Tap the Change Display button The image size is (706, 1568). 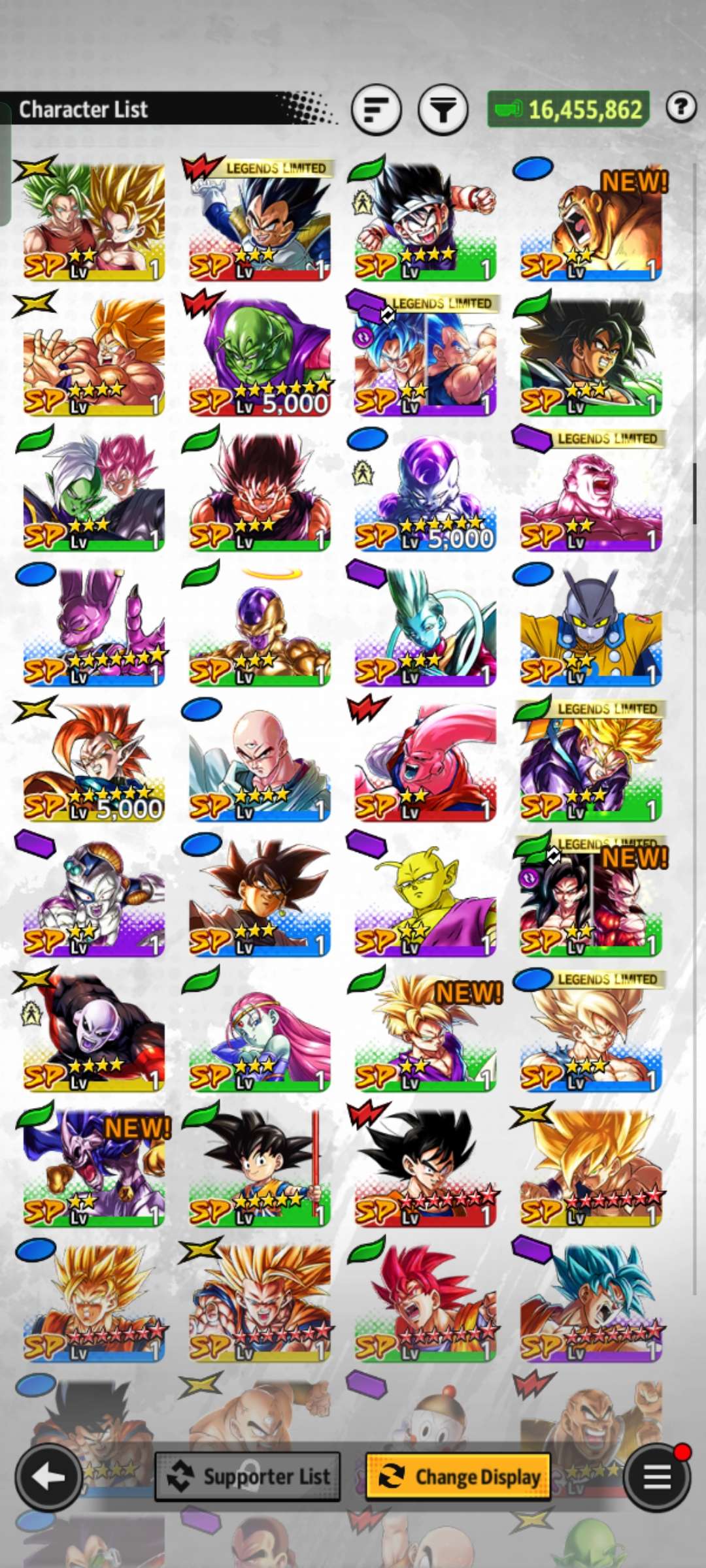[x=458, y=1477]
